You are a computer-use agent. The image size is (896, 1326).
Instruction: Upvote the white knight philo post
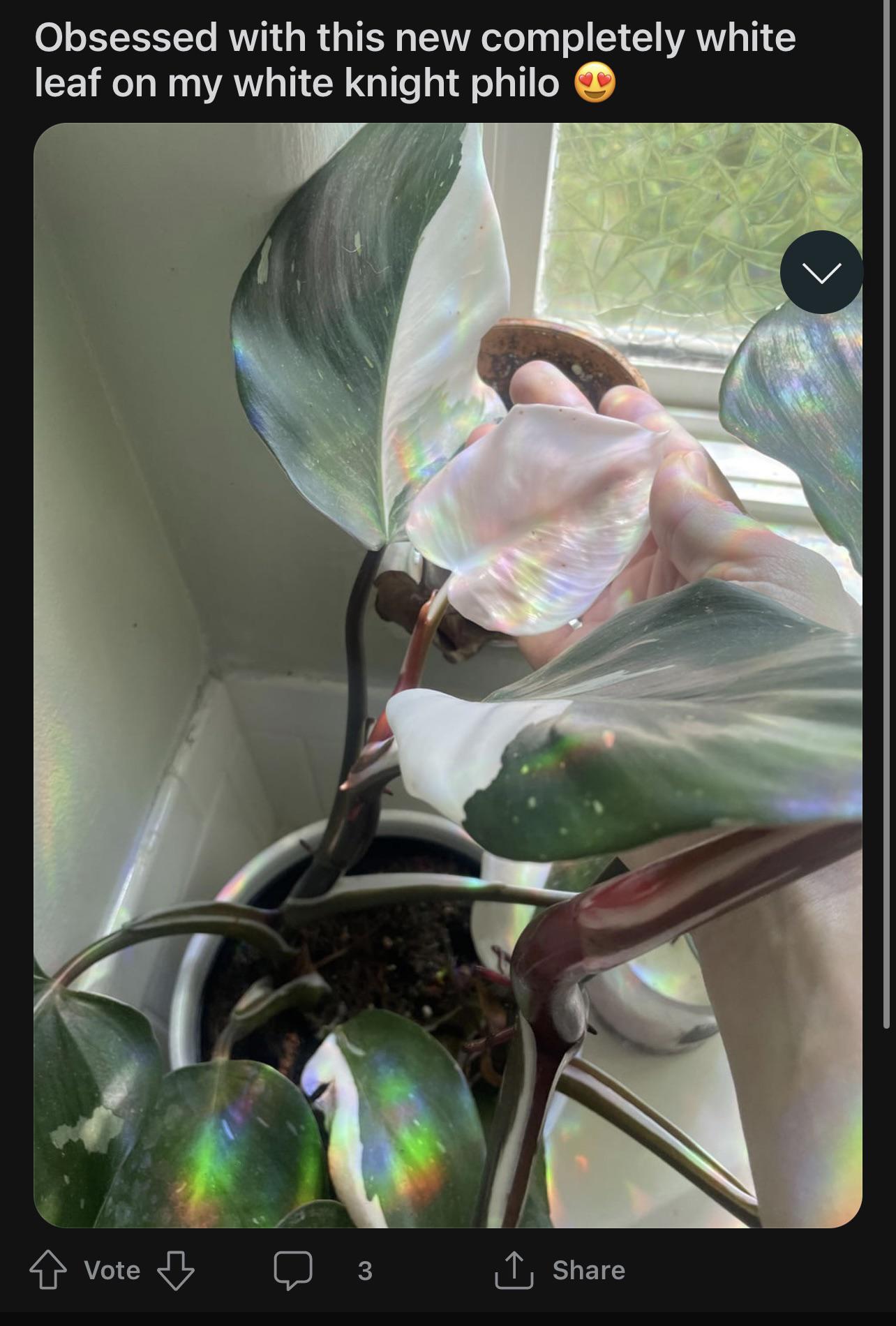47,1271
